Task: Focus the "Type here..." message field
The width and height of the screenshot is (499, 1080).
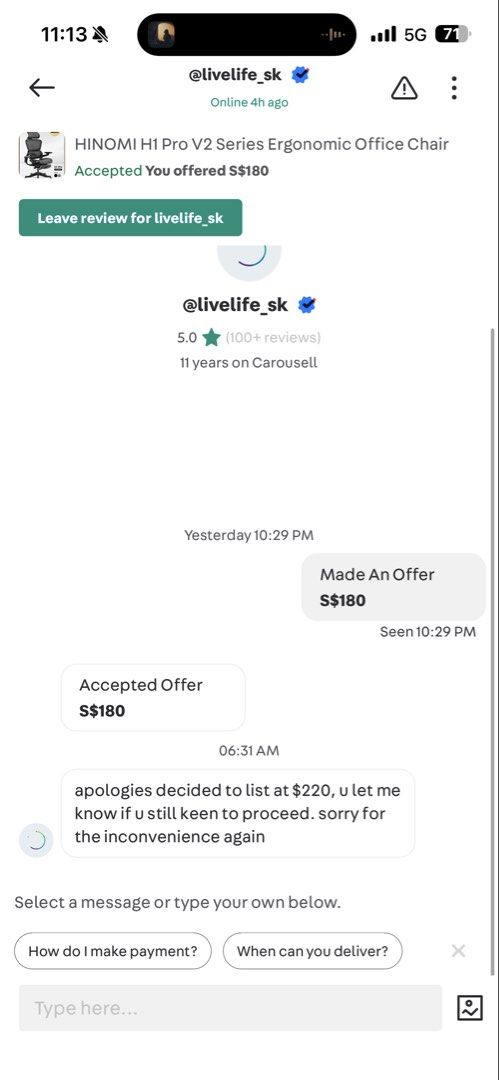Action: coord(230,1008)
